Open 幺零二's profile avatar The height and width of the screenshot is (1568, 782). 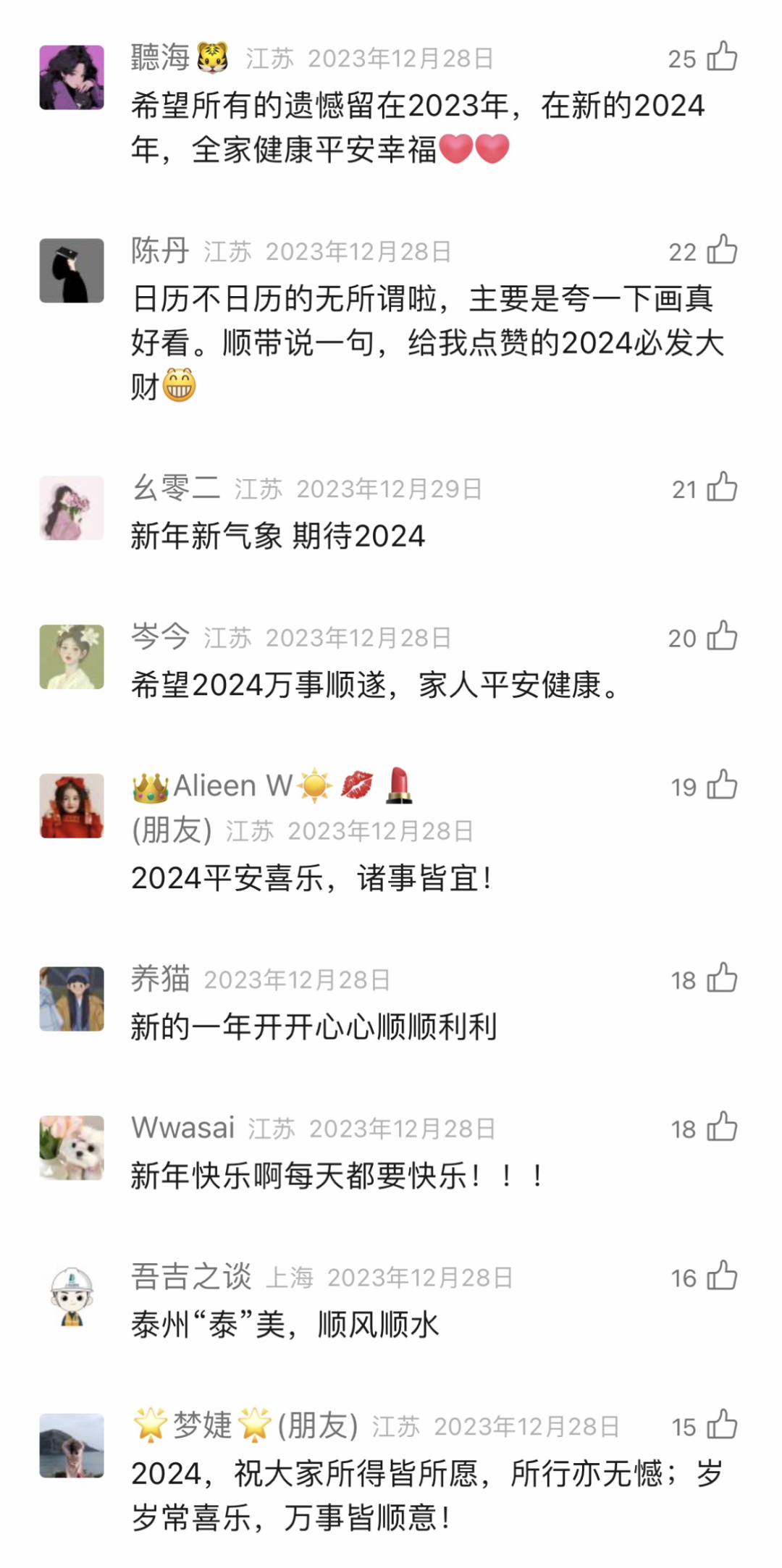point(72,507)
